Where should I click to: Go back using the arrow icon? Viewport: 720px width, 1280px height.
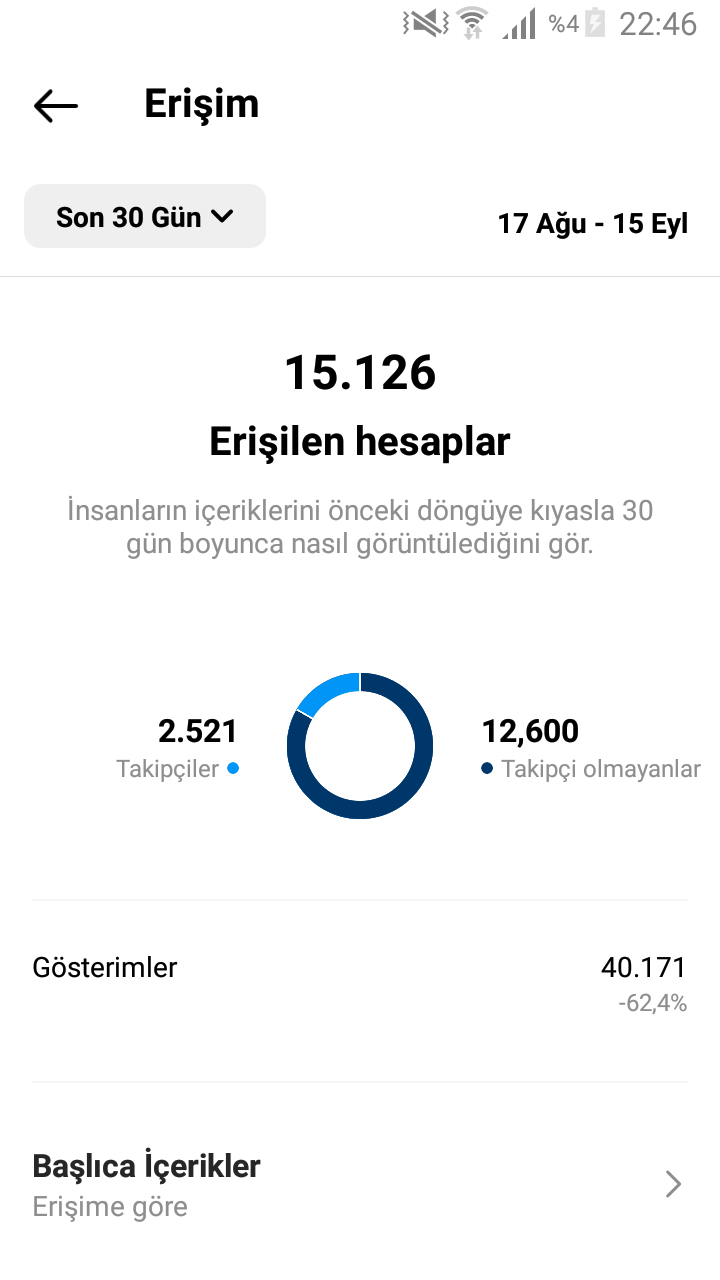click(56, 105)
